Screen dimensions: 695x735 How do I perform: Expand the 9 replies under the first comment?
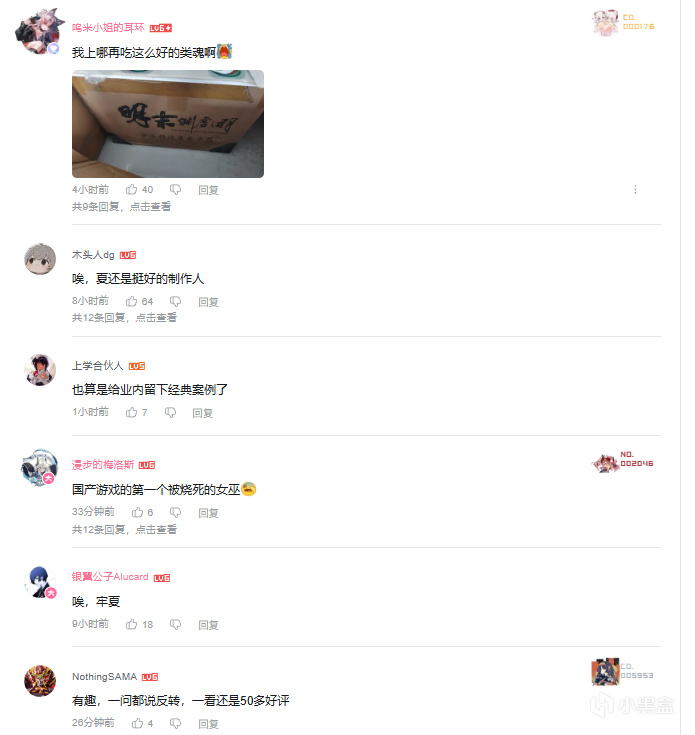click(x=121, y=207)
